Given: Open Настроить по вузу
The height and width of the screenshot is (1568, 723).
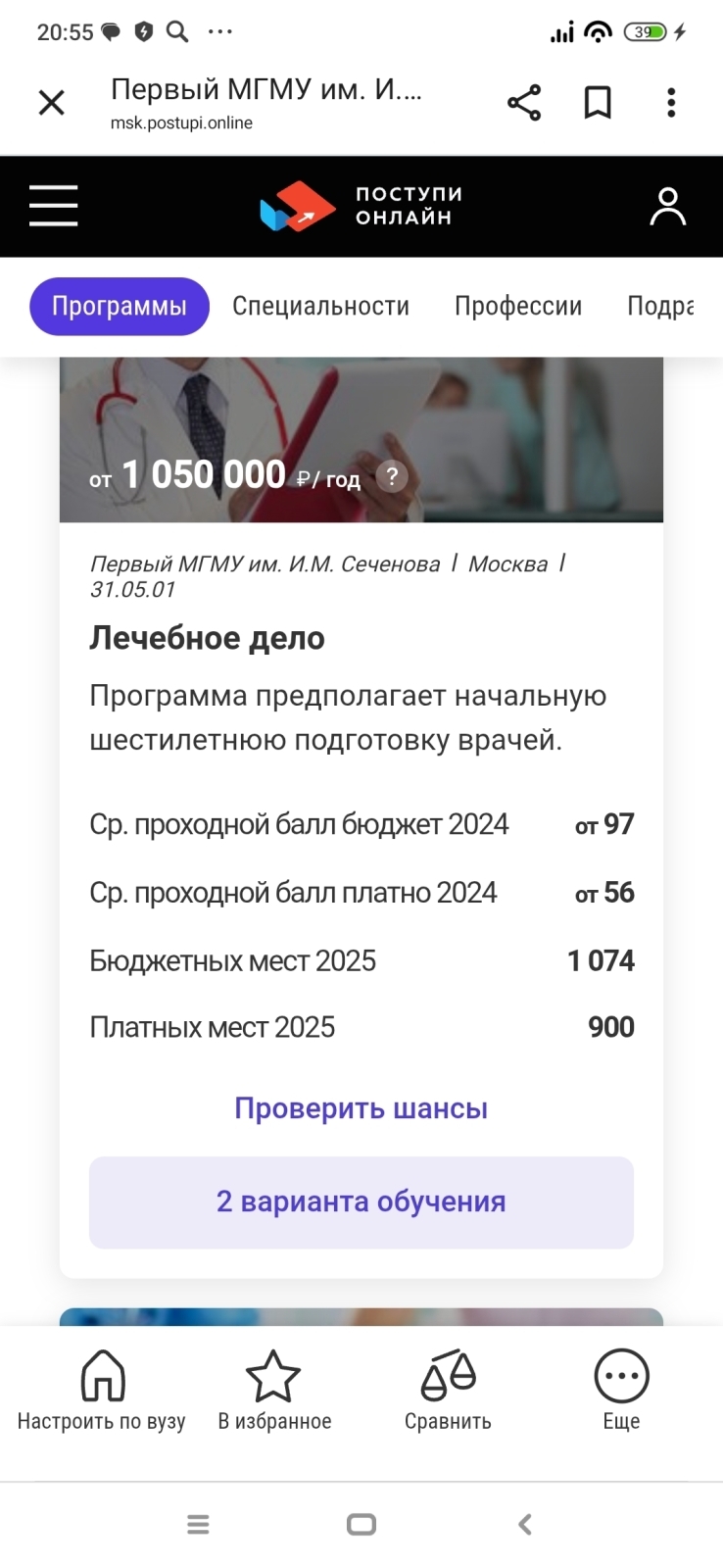Looking at the screenshot, I should tap(102, 1390).
